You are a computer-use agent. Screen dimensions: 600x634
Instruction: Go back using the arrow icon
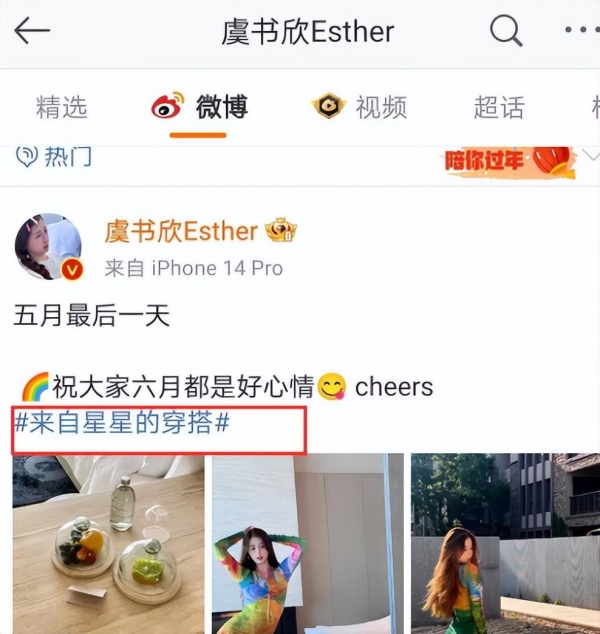click(x=32, y=31)
